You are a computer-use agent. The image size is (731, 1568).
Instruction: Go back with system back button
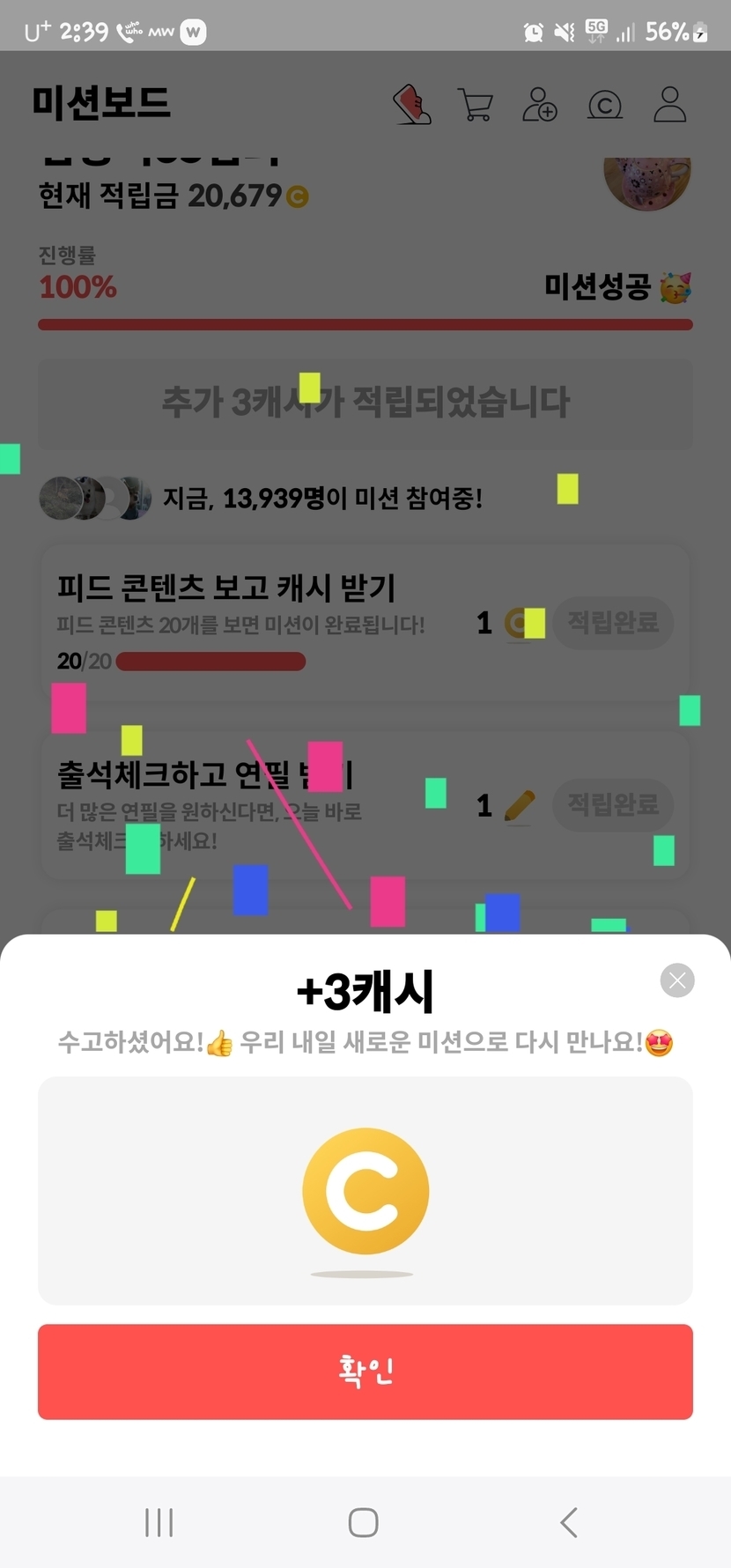[569, 1522]
